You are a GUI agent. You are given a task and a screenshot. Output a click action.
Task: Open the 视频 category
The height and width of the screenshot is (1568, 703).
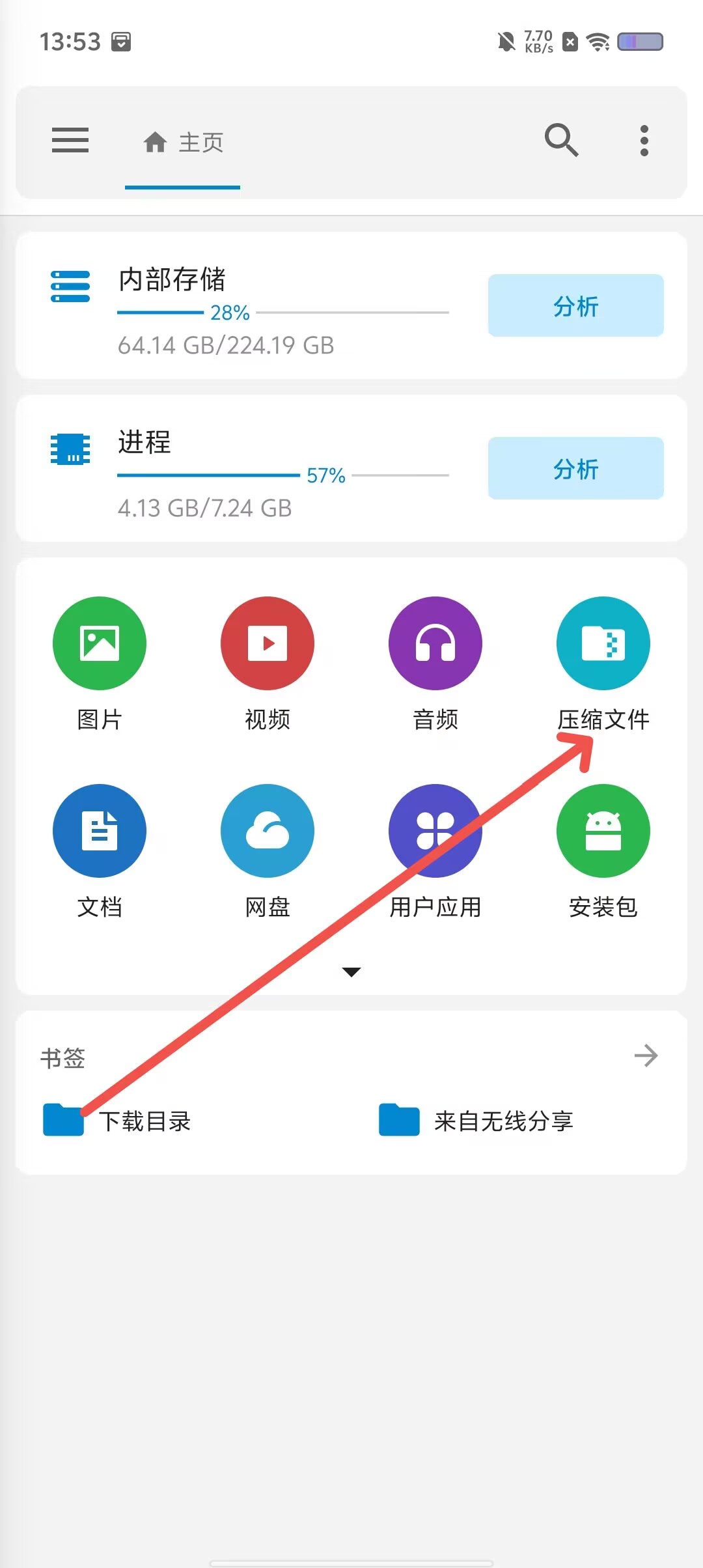(268, 644)
